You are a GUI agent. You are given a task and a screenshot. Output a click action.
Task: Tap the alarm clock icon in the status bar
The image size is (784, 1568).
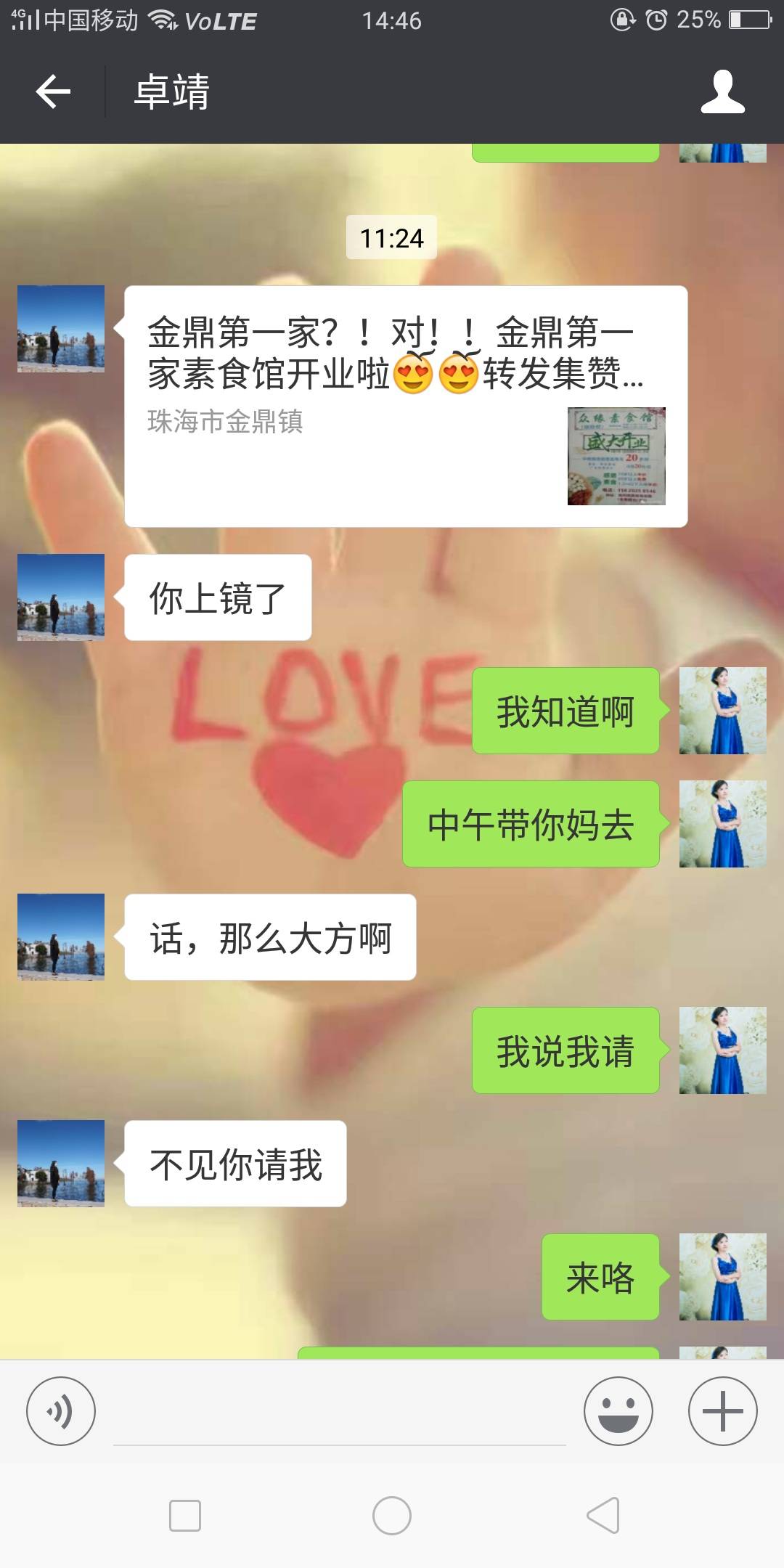658,20
